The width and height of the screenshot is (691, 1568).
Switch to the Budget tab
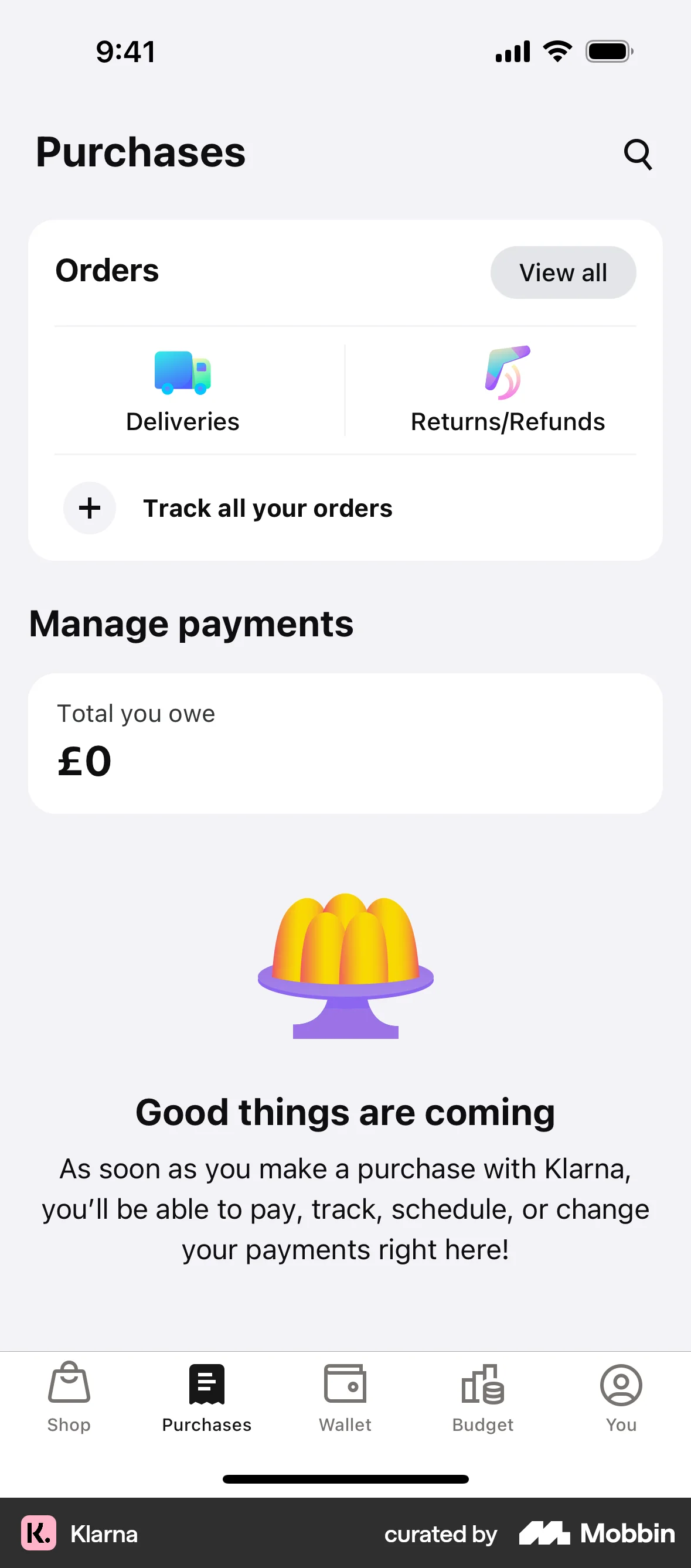(483, 1400)
